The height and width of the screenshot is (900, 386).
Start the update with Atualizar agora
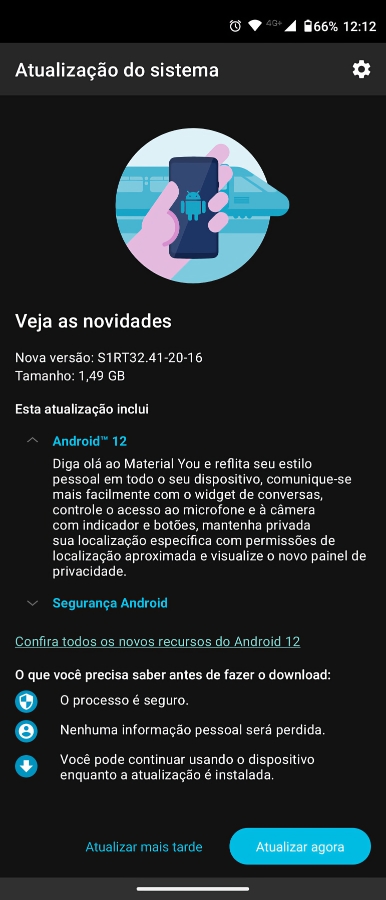[x=300, y=846]
